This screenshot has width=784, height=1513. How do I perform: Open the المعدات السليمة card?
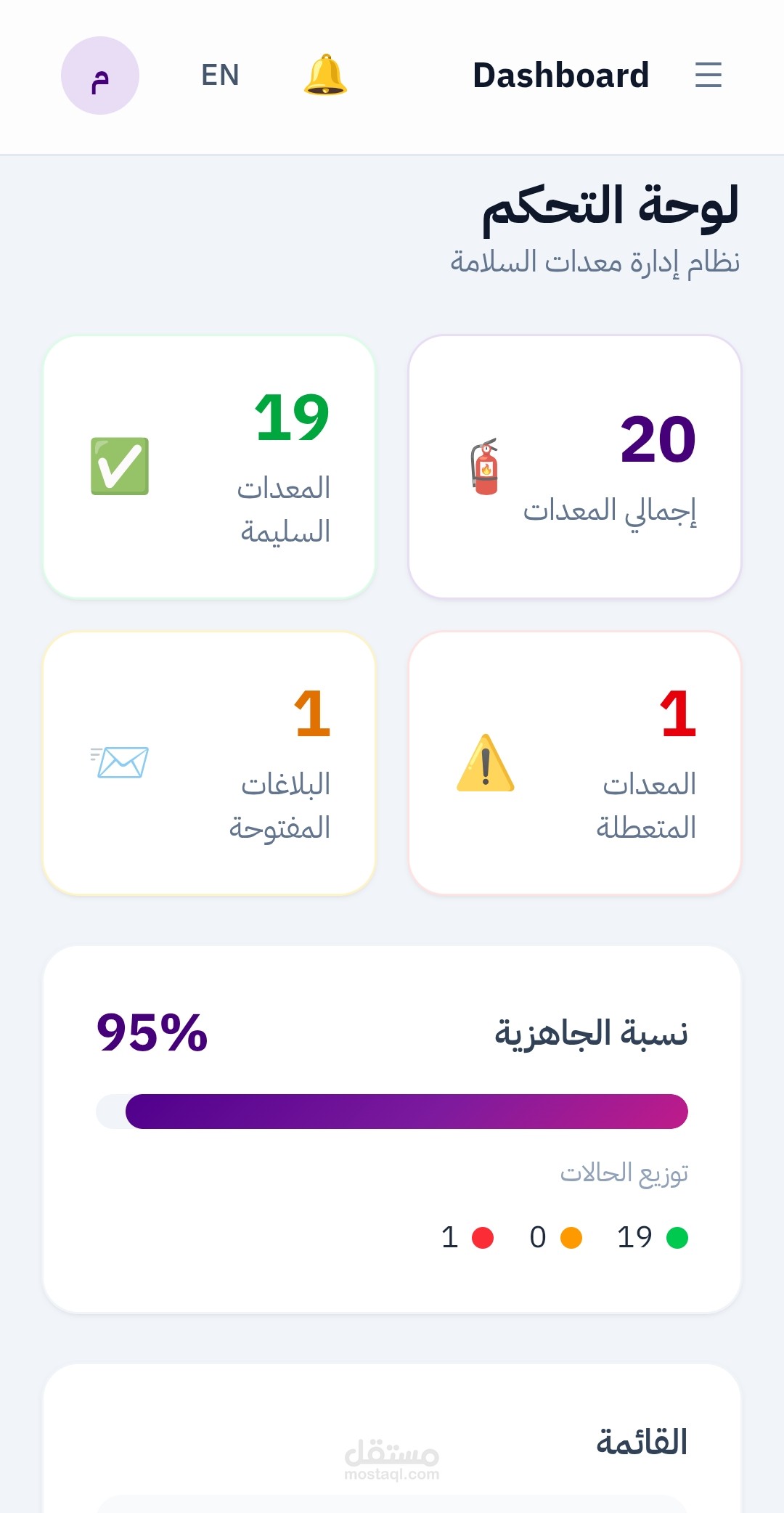209,467
